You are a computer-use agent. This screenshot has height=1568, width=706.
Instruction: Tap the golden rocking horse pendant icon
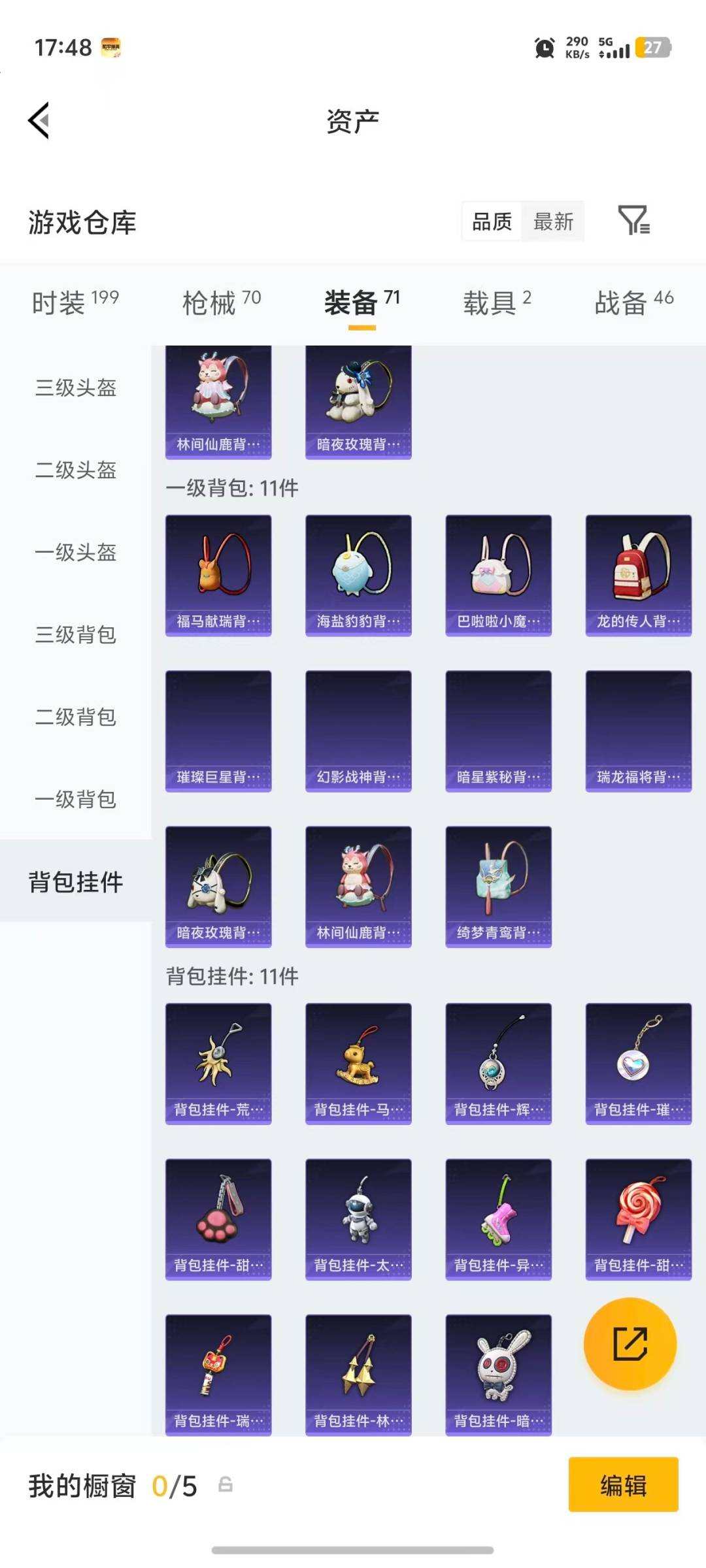(x=358, y=1062)
